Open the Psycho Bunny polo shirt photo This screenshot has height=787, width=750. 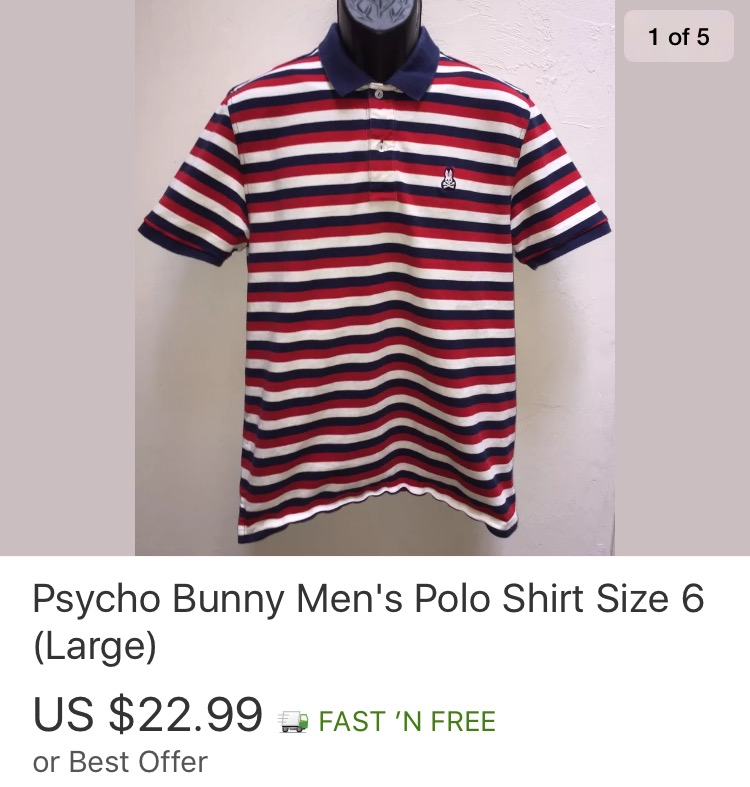coord(374,280)
